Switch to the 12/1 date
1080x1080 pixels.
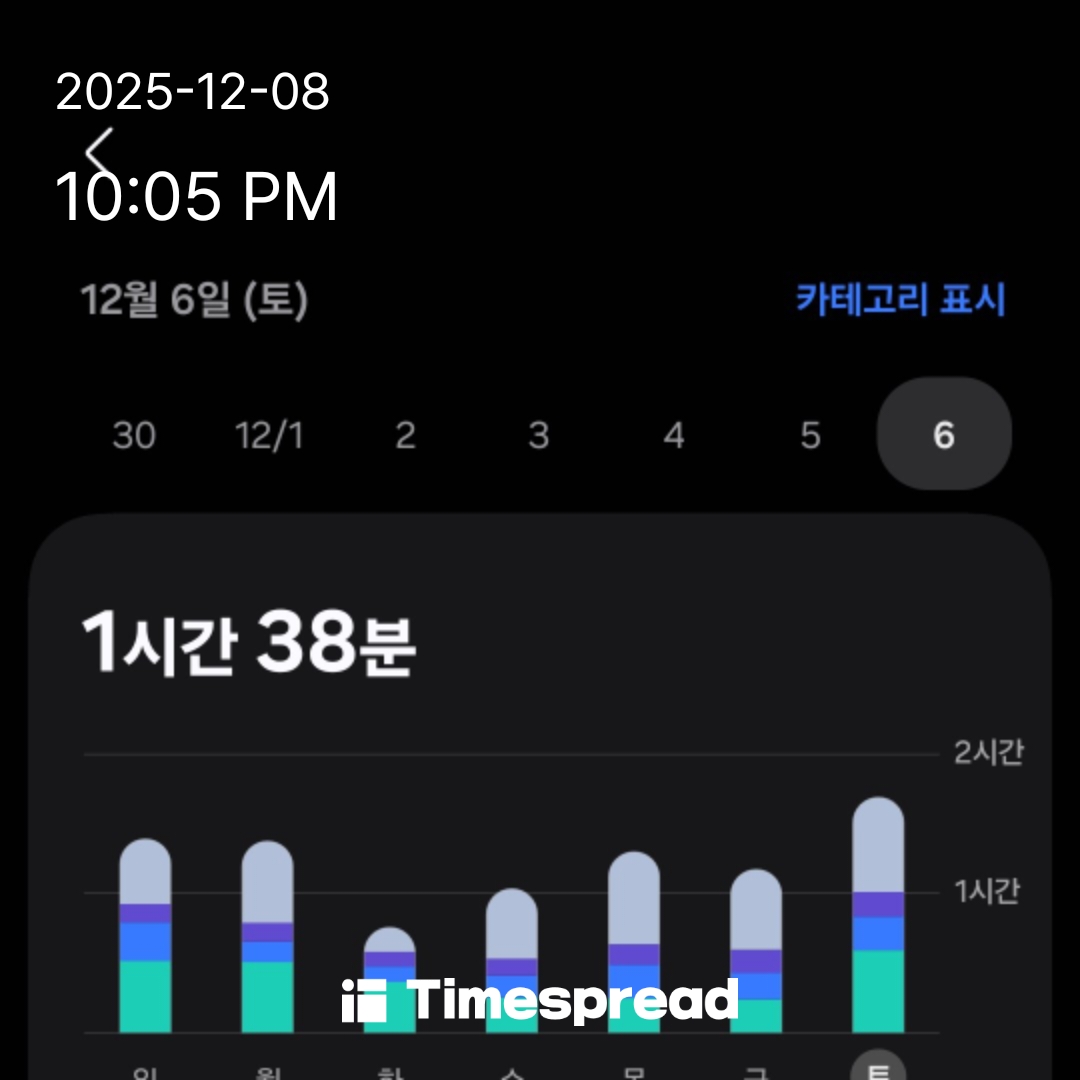click(x=269, y=435)
